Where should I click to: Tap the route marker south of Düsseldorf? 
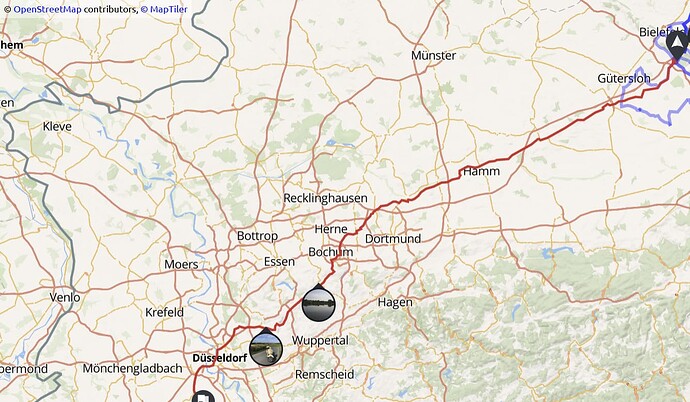[x=203, y=398]
